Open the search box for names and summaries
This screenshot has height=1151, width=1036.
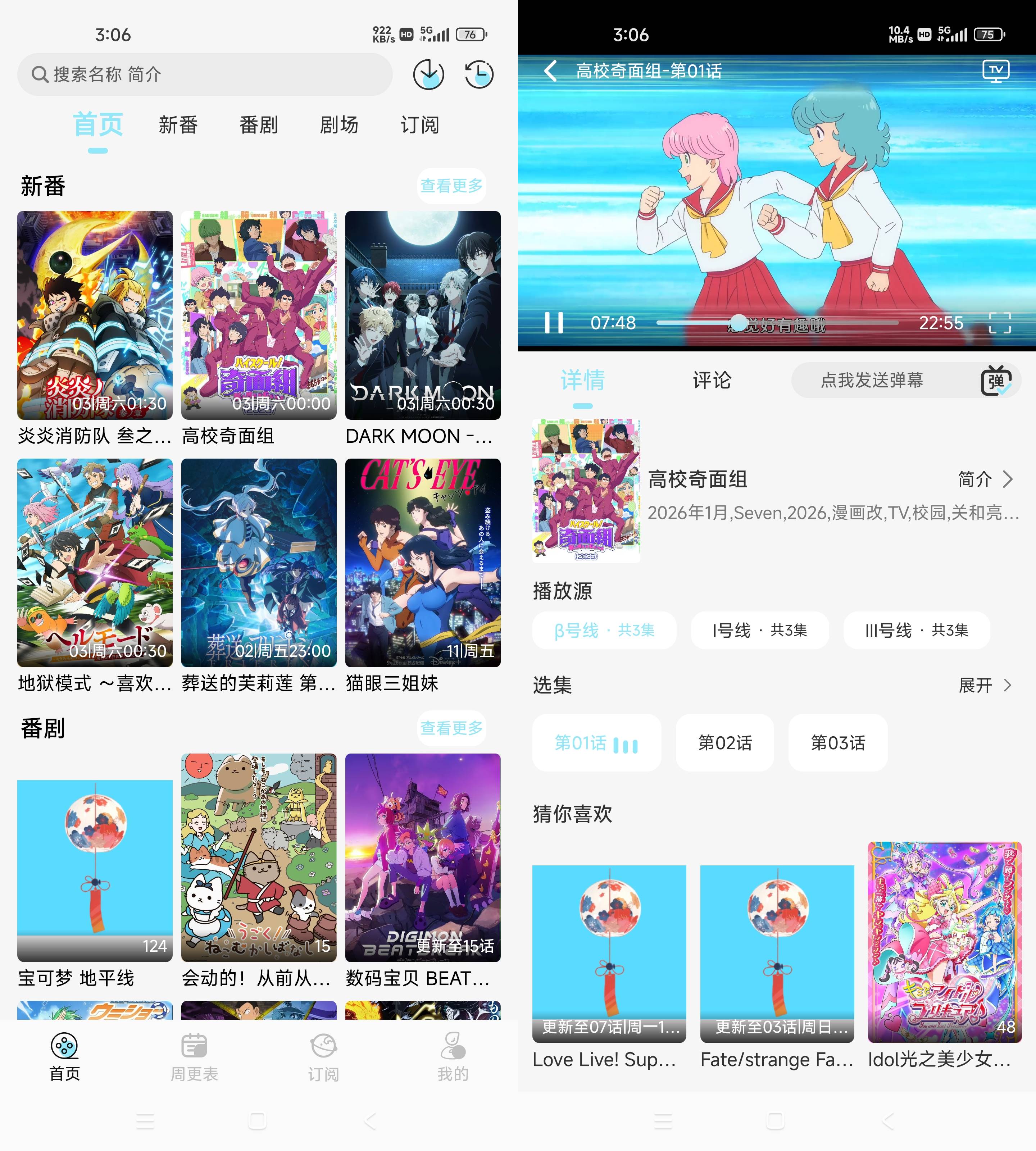point(205,74)
